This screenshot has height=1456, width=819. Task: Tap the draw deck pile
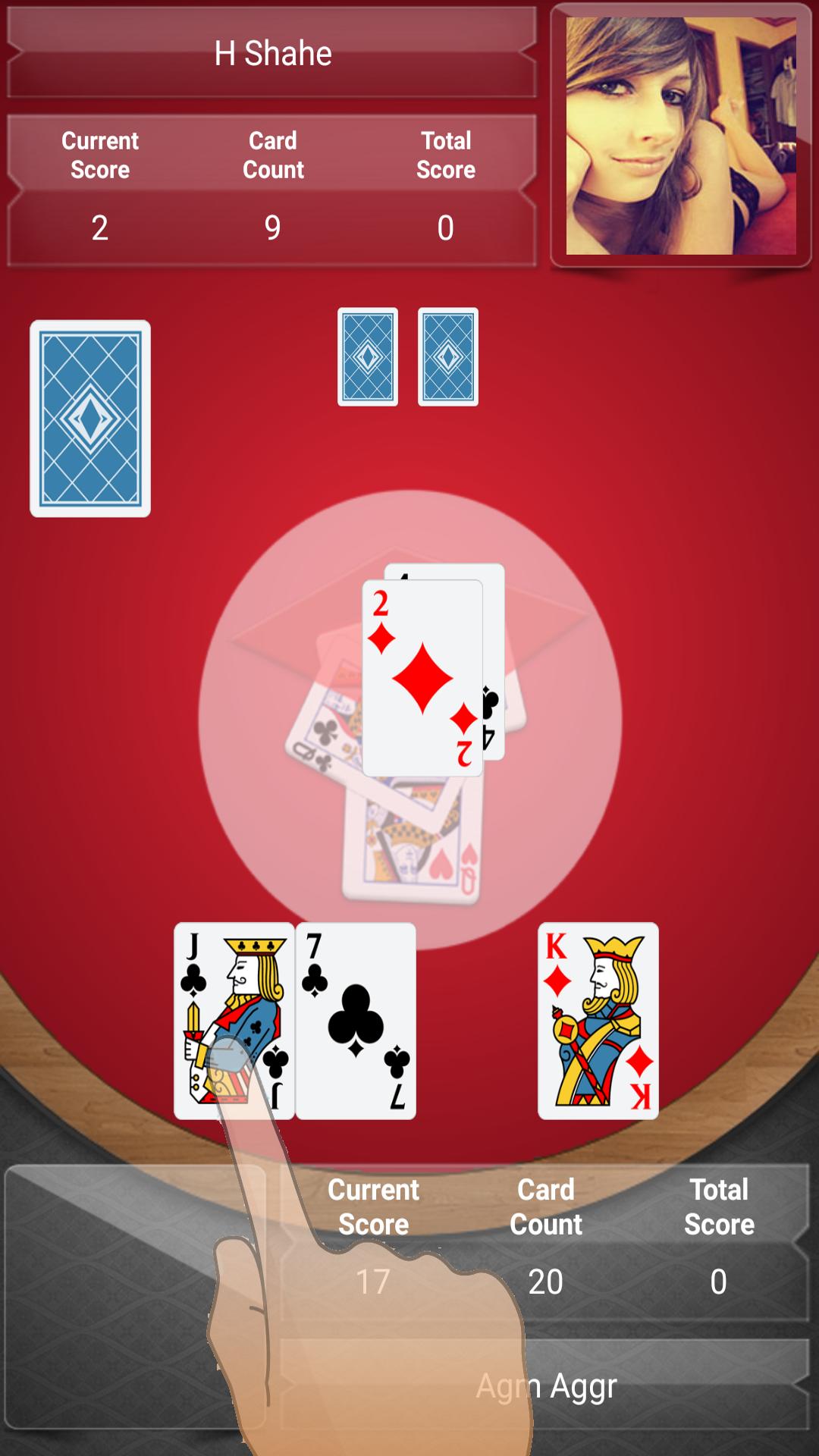(90, 419)
